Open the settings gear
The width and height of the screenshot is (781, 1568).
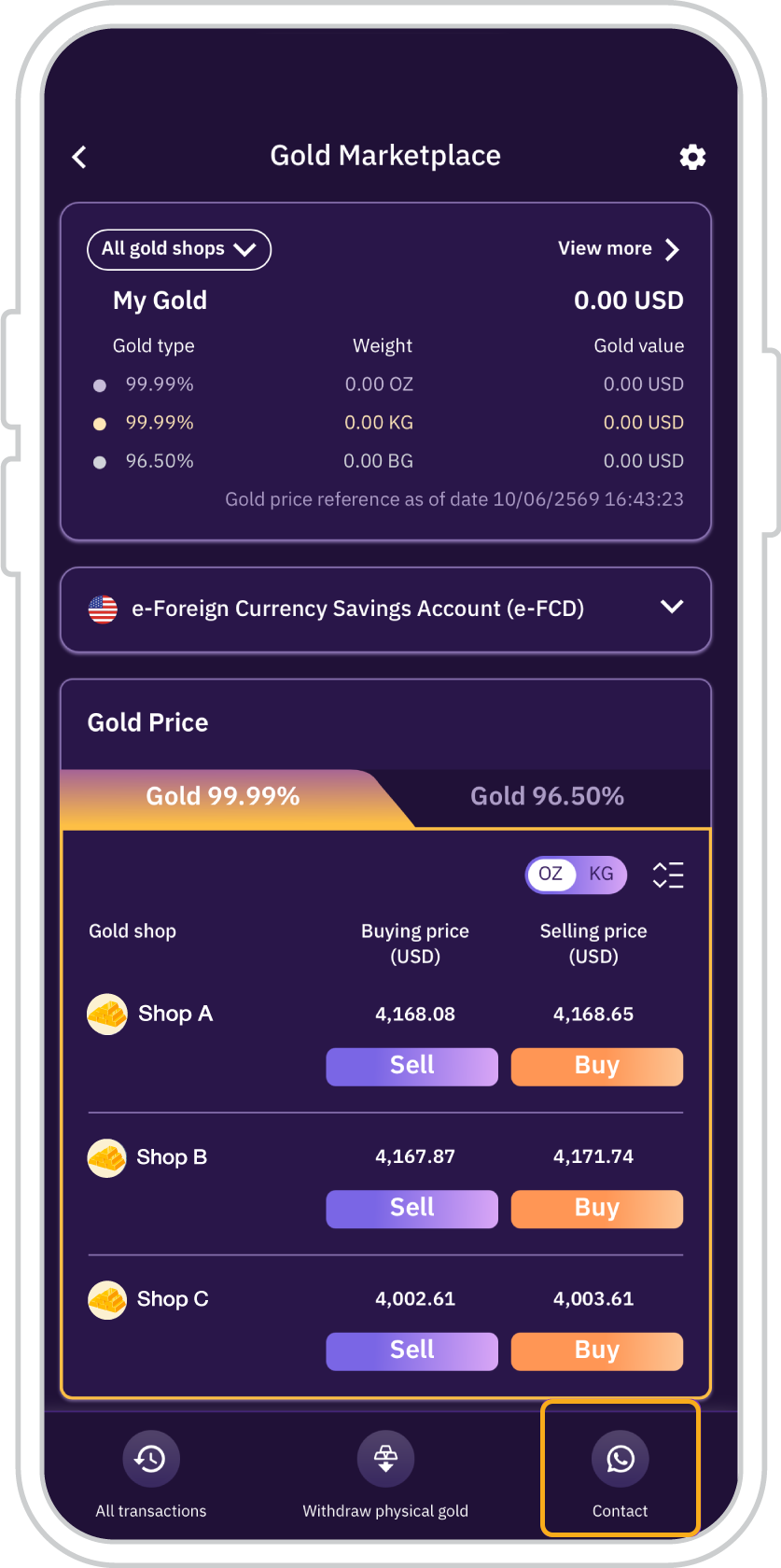click(692, 157)
